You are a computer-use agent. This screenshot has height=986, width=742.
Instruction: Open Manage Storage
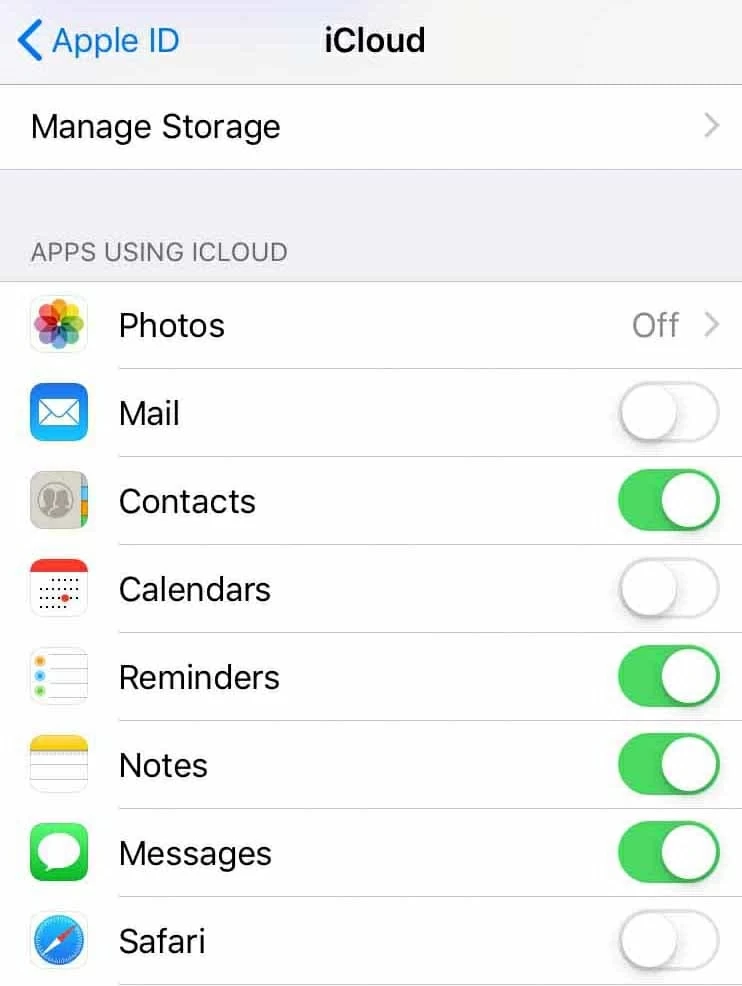(370, 127)
